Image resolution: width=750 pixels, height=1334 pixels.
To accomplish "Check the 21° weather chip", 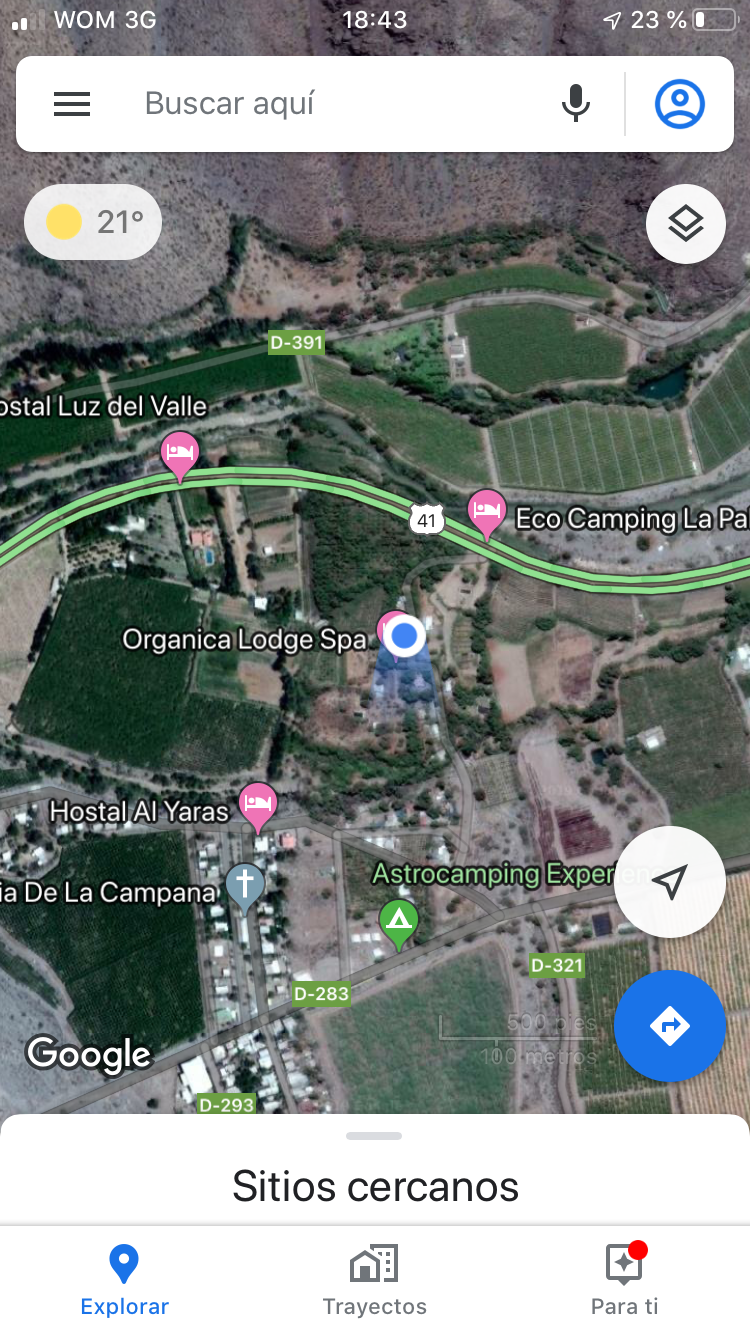I will [93, 222].
